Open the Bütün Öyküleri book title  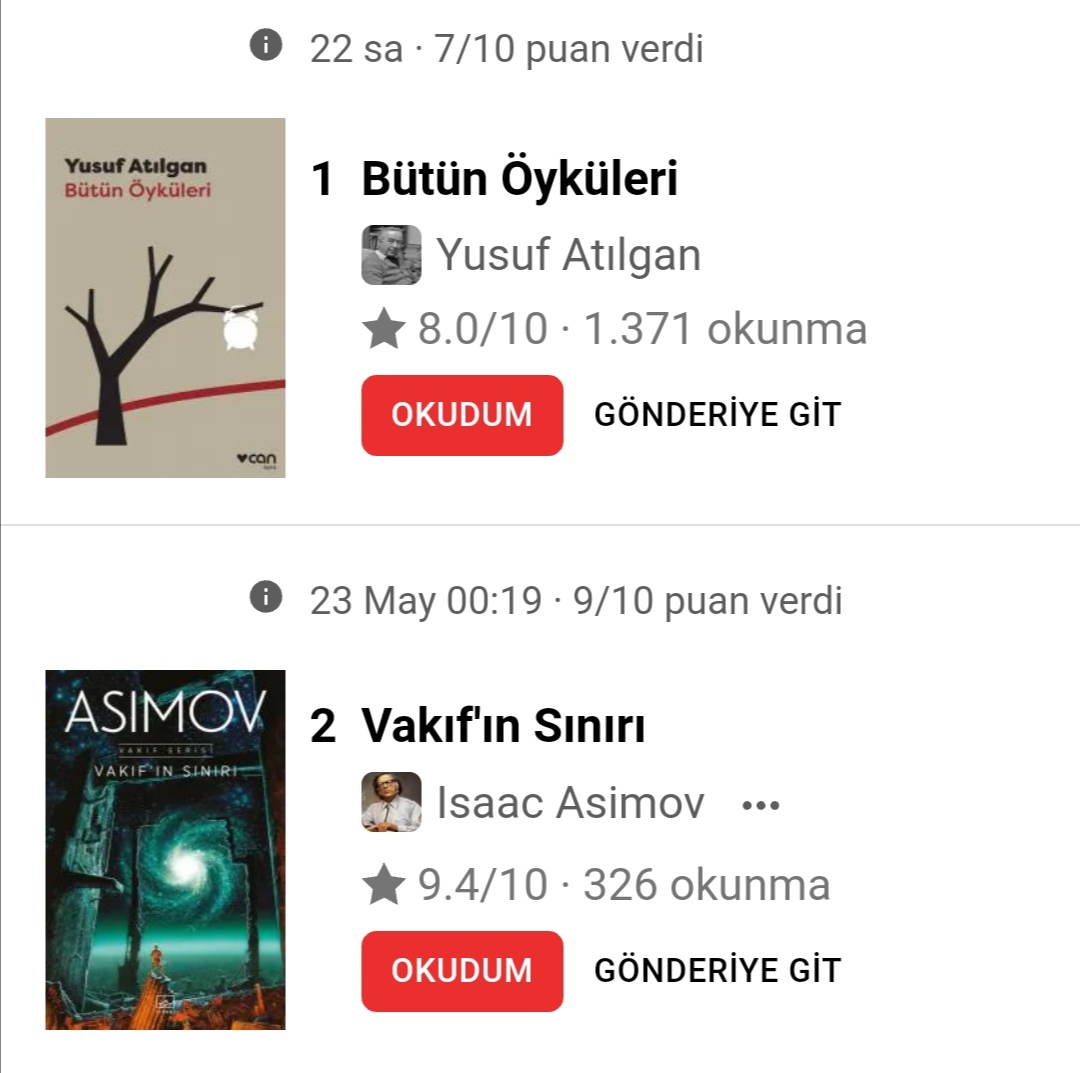(519, 180)
